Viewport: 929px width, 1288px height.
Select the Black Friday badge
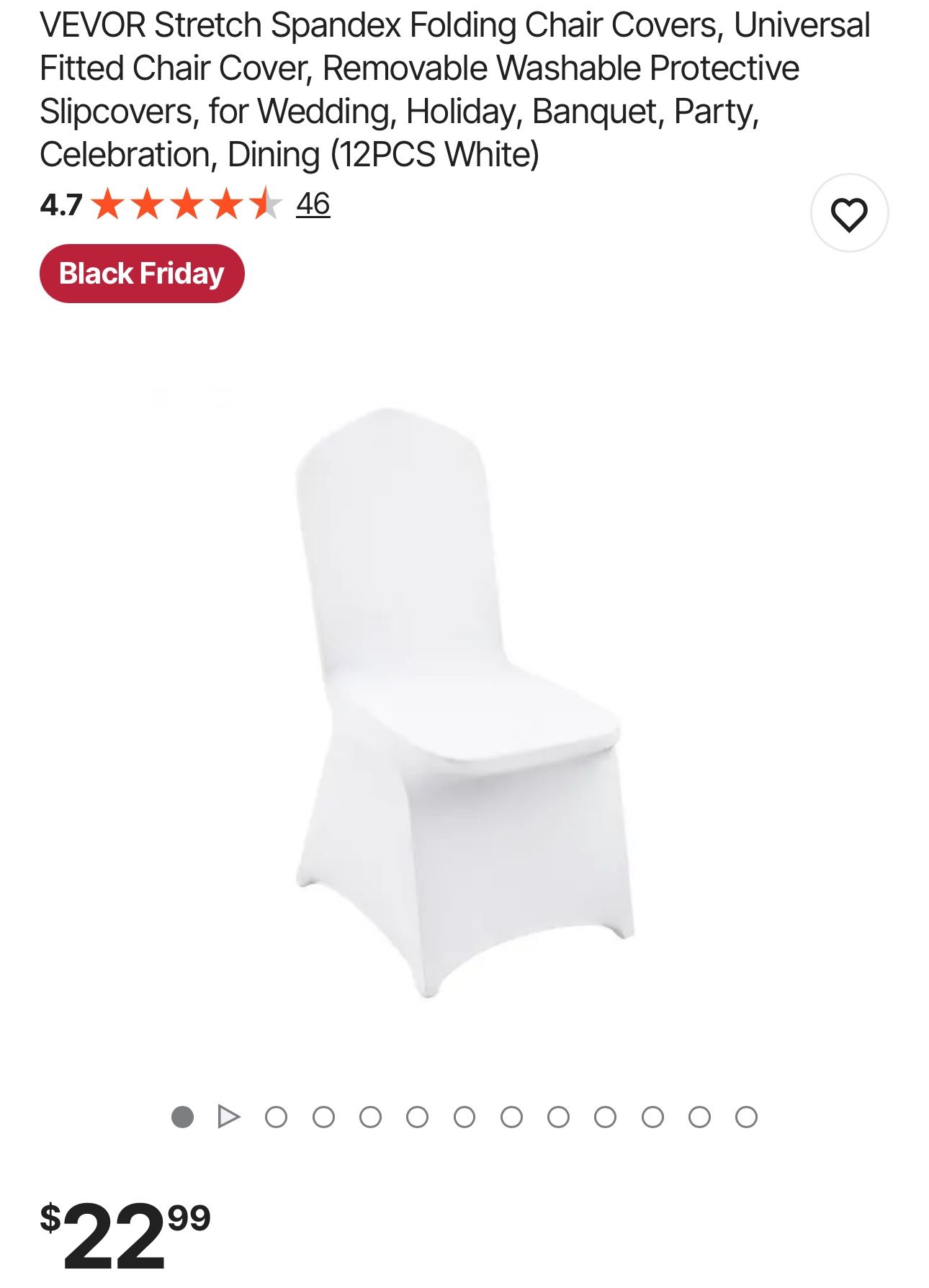tap(141, 274)
